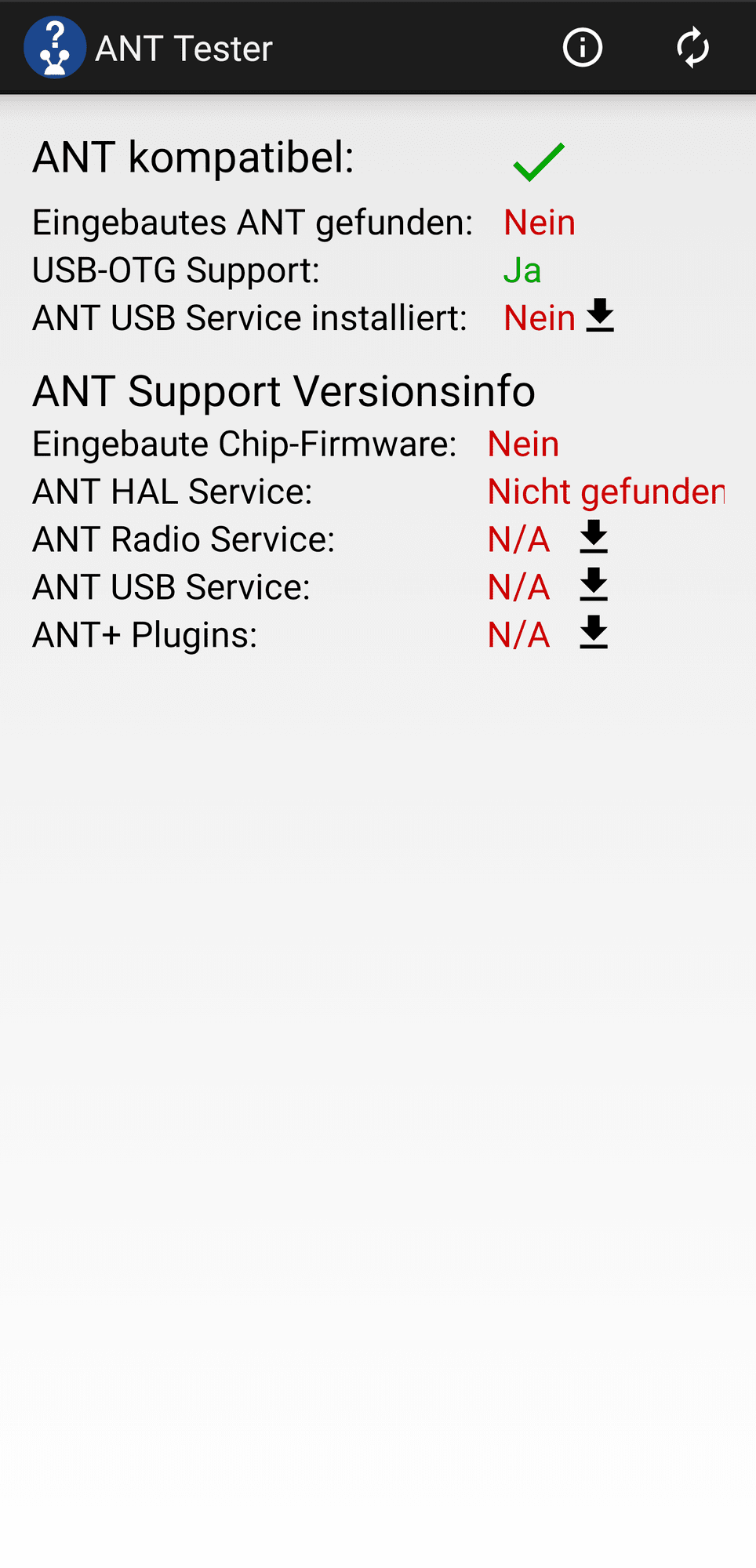This screenshot has height=1568, width=756.
Task: Download the ANT+ Plugins
Action: [x=594, y=633]
